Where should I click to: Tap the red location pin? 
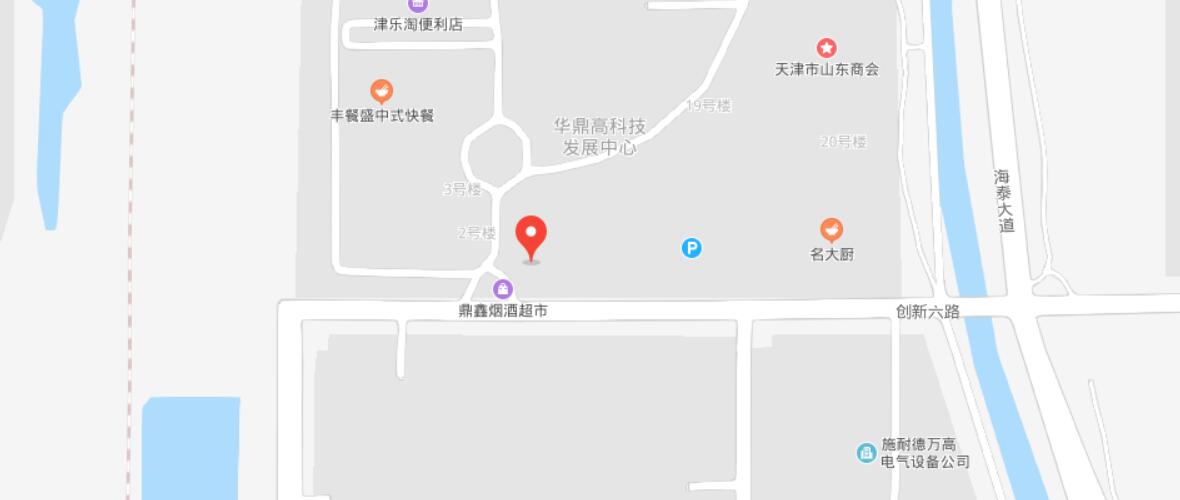click(x=531, y=237)
